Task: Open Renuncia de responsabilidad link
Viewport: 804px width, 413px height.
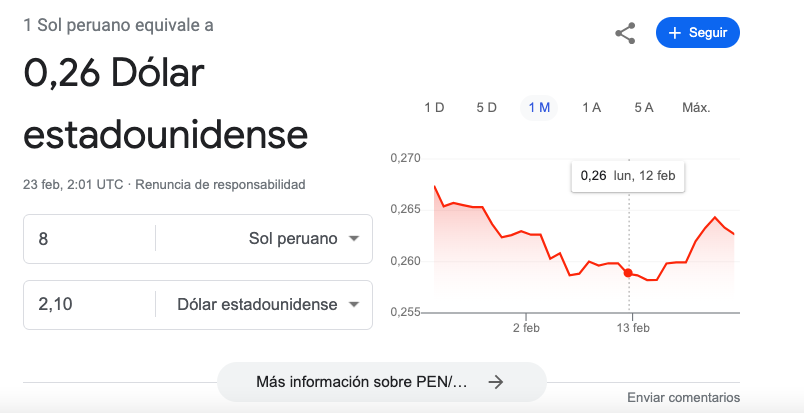Action: pyautogui.click(x=220, y=185)
